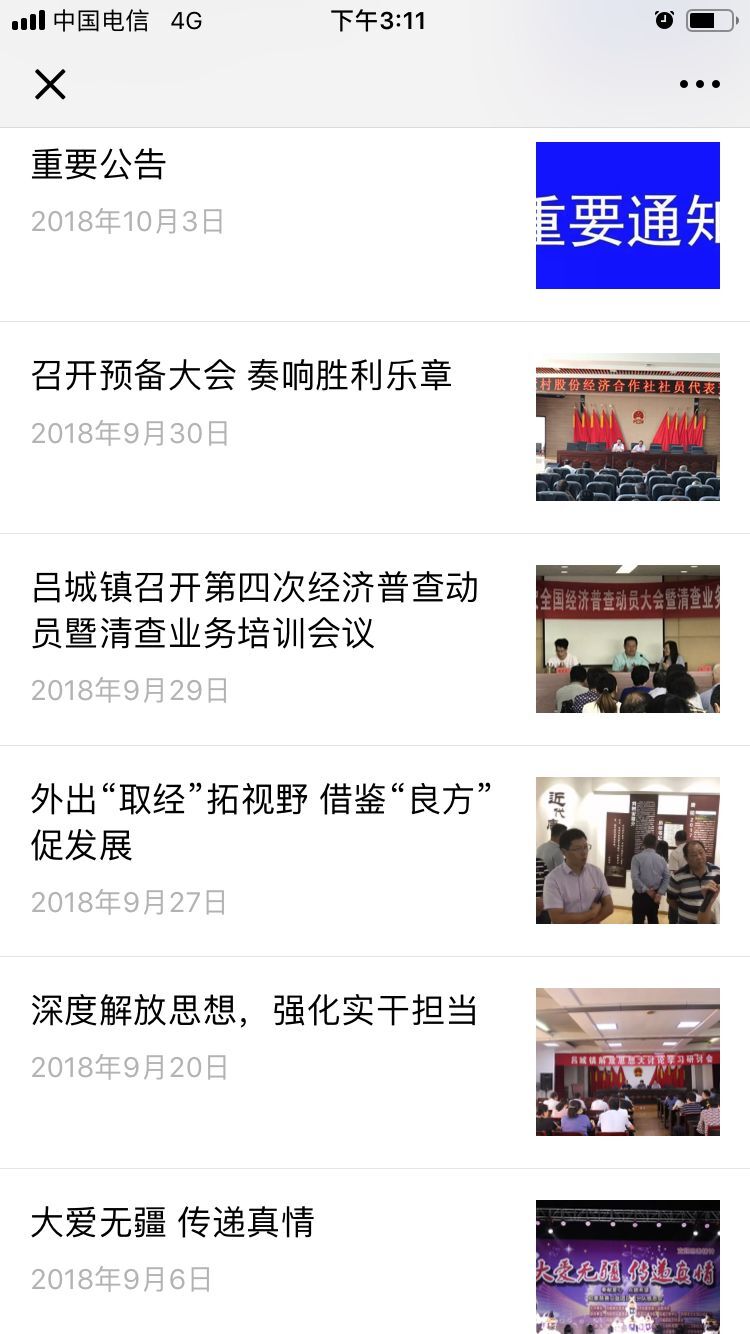The width and height of the screenshot is (750, 1334).
Task: Close the article list page
Action: click(x=50, y=85)
